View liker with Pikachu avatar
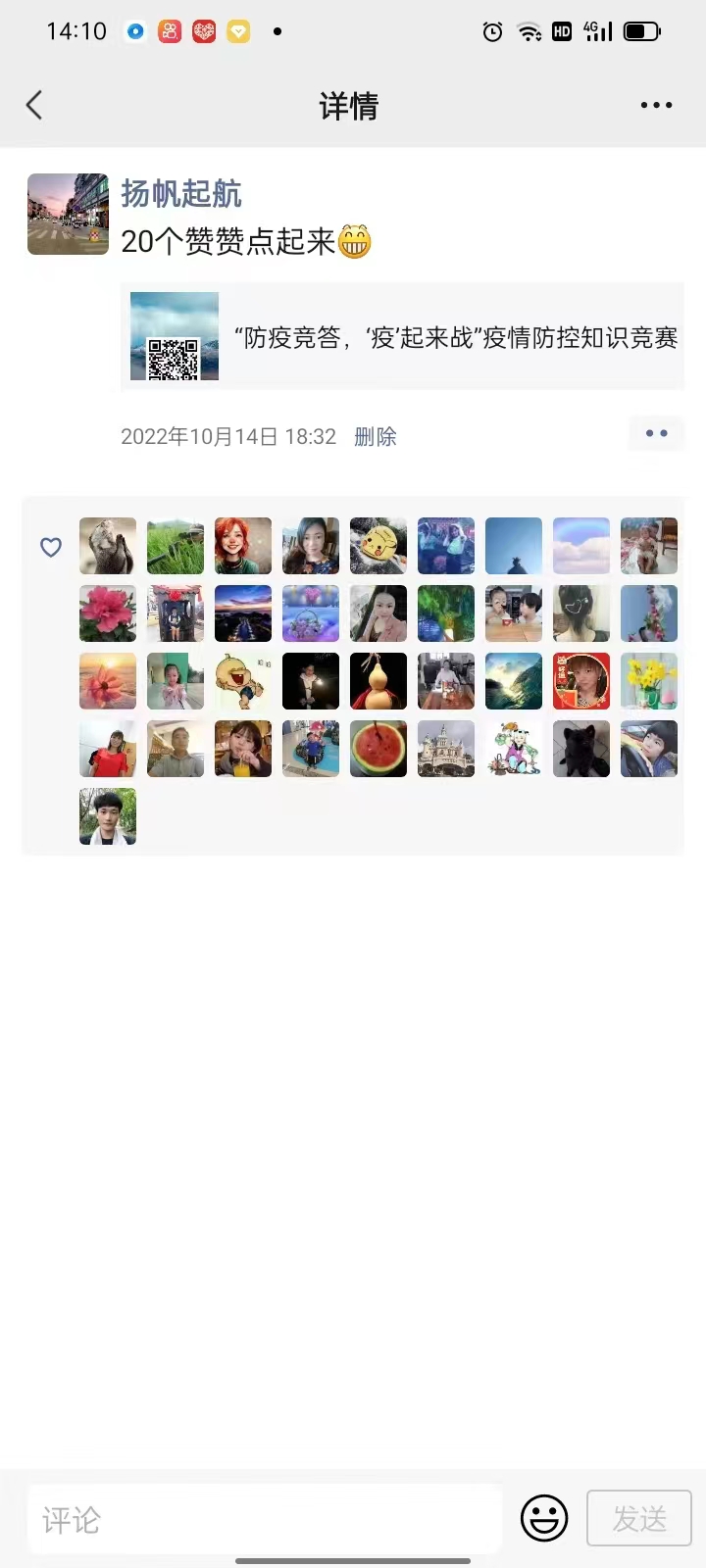Screen dimensions: 706x1568 tap(378, 546)
